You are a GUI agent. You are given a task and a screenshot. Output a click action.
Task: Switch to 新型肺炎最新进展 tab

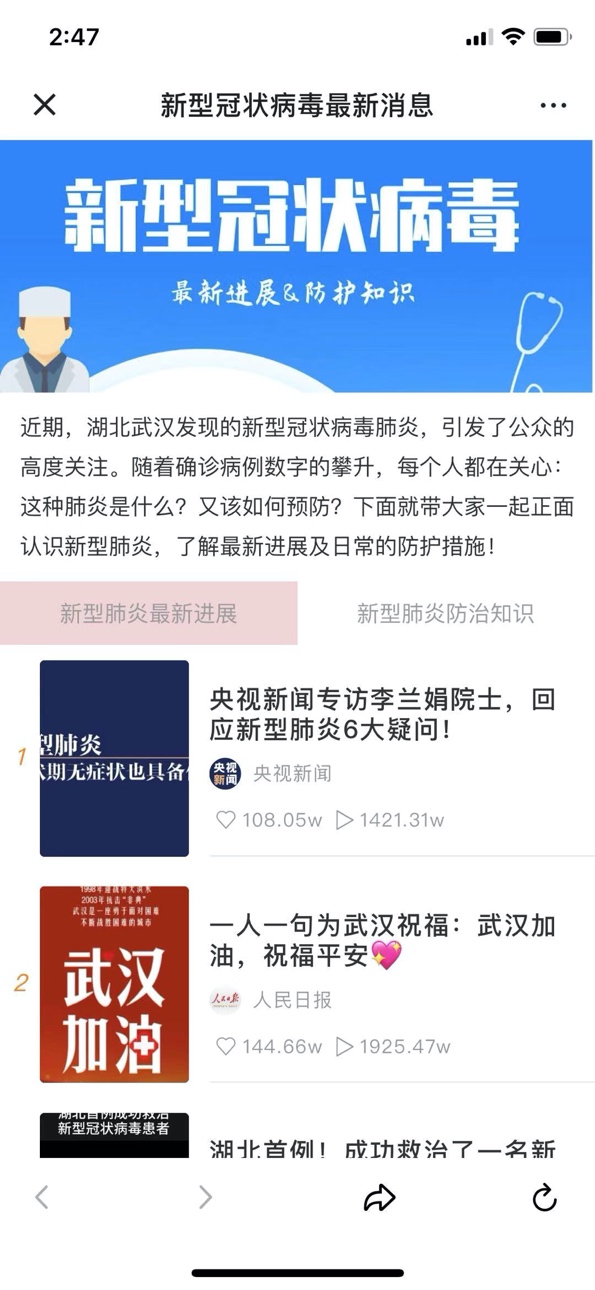pyautogui.click(x=149, y=613)
